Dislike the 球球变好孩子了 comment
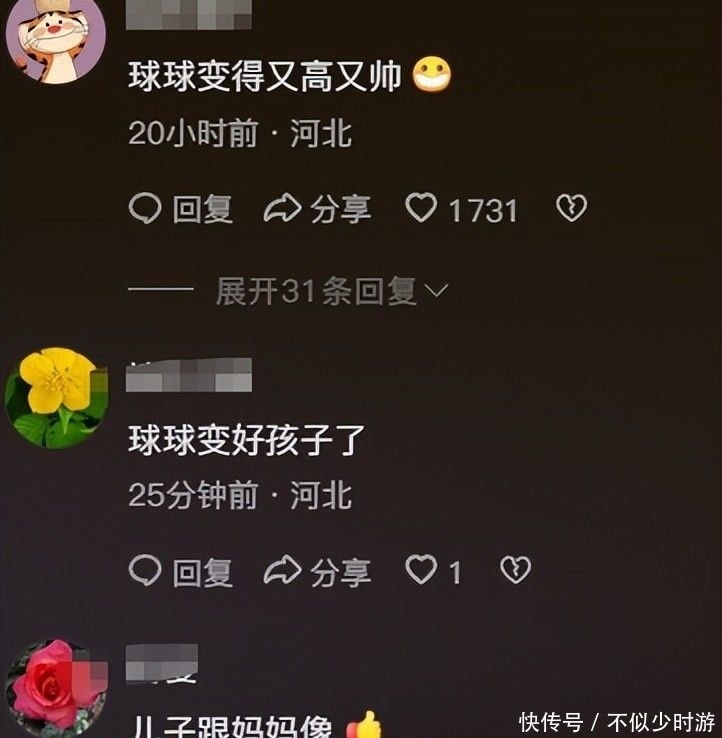This screenshot has height=738, width=722. click(x=515, y=571)
